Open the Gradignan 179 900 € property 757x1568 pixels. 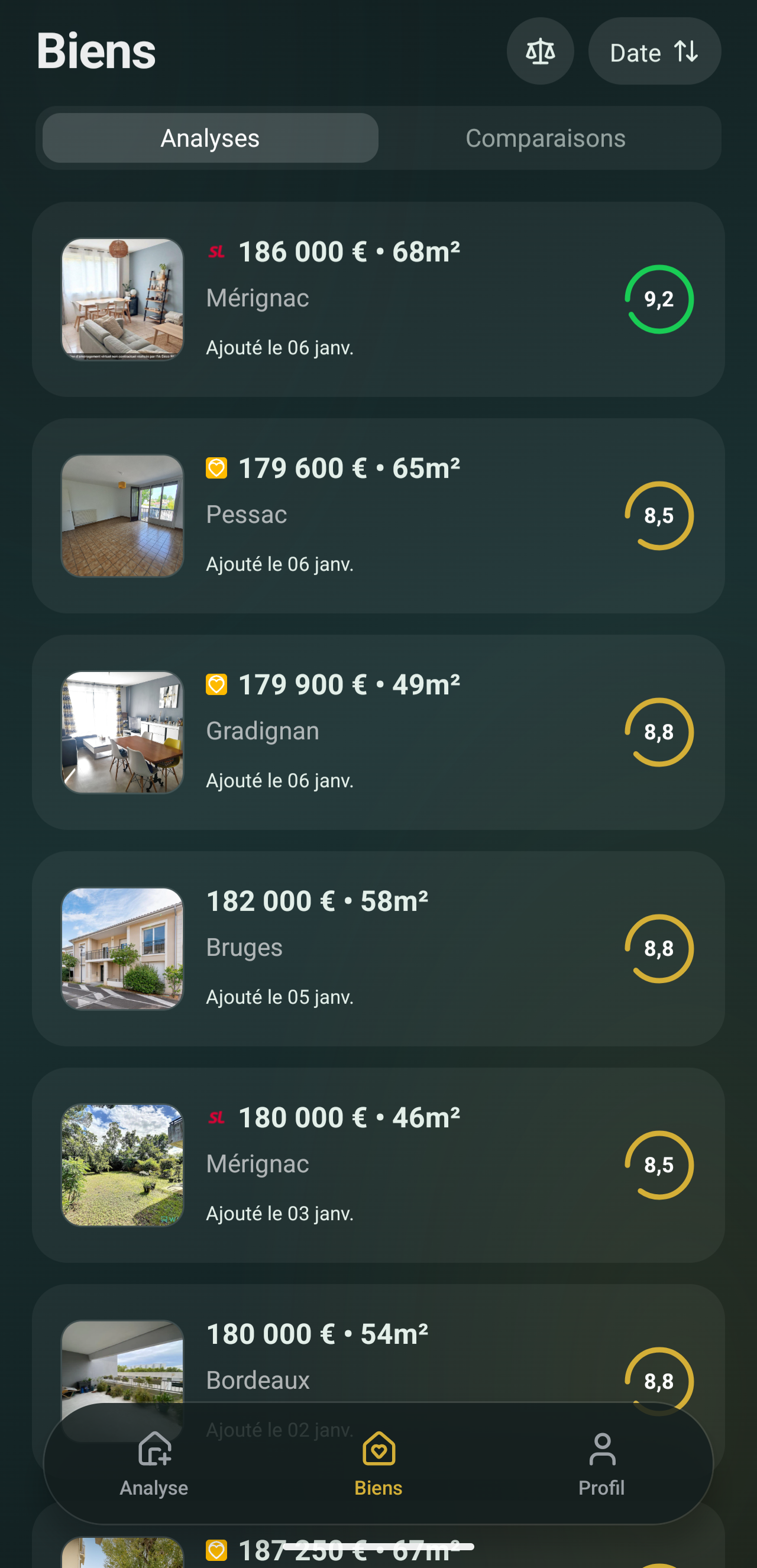378,732
